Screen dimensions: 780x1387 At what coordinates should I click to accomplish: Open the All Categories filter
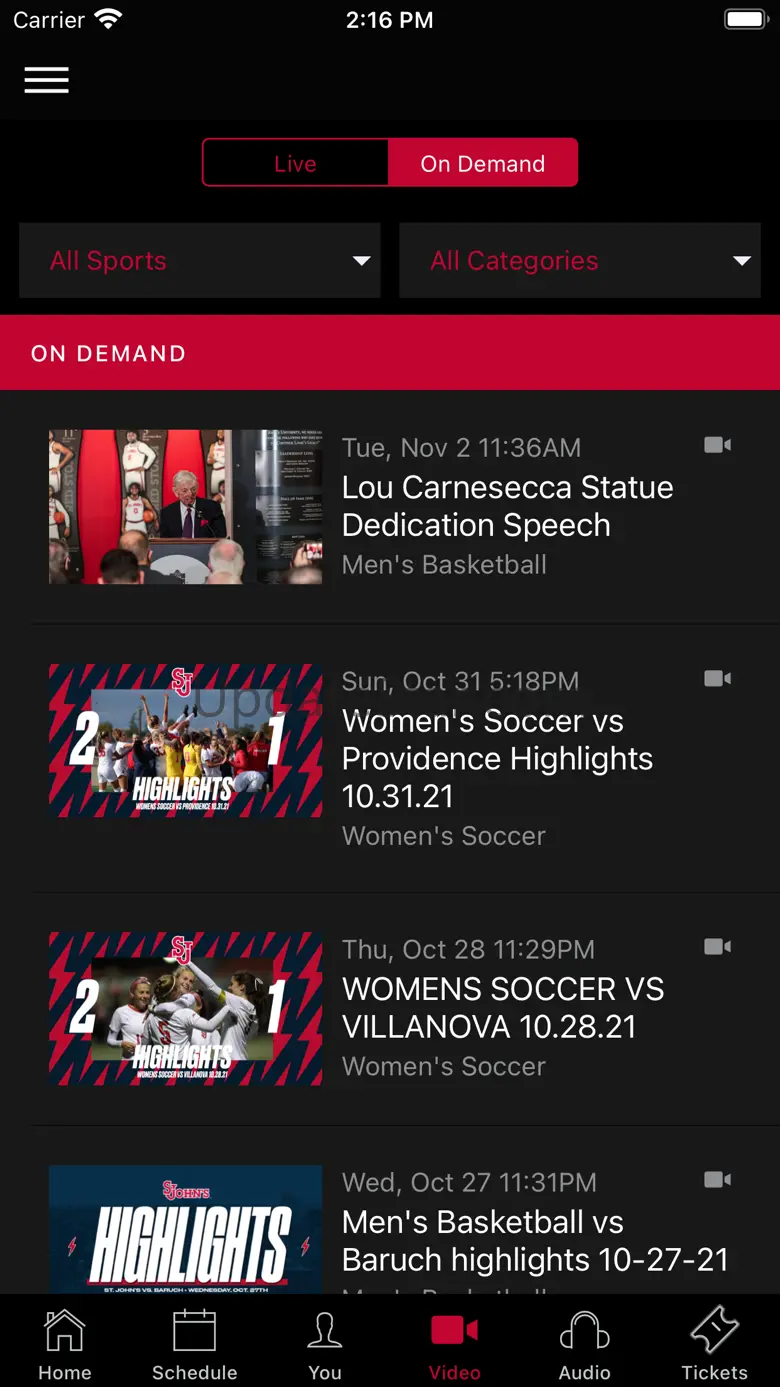[580, 261]
